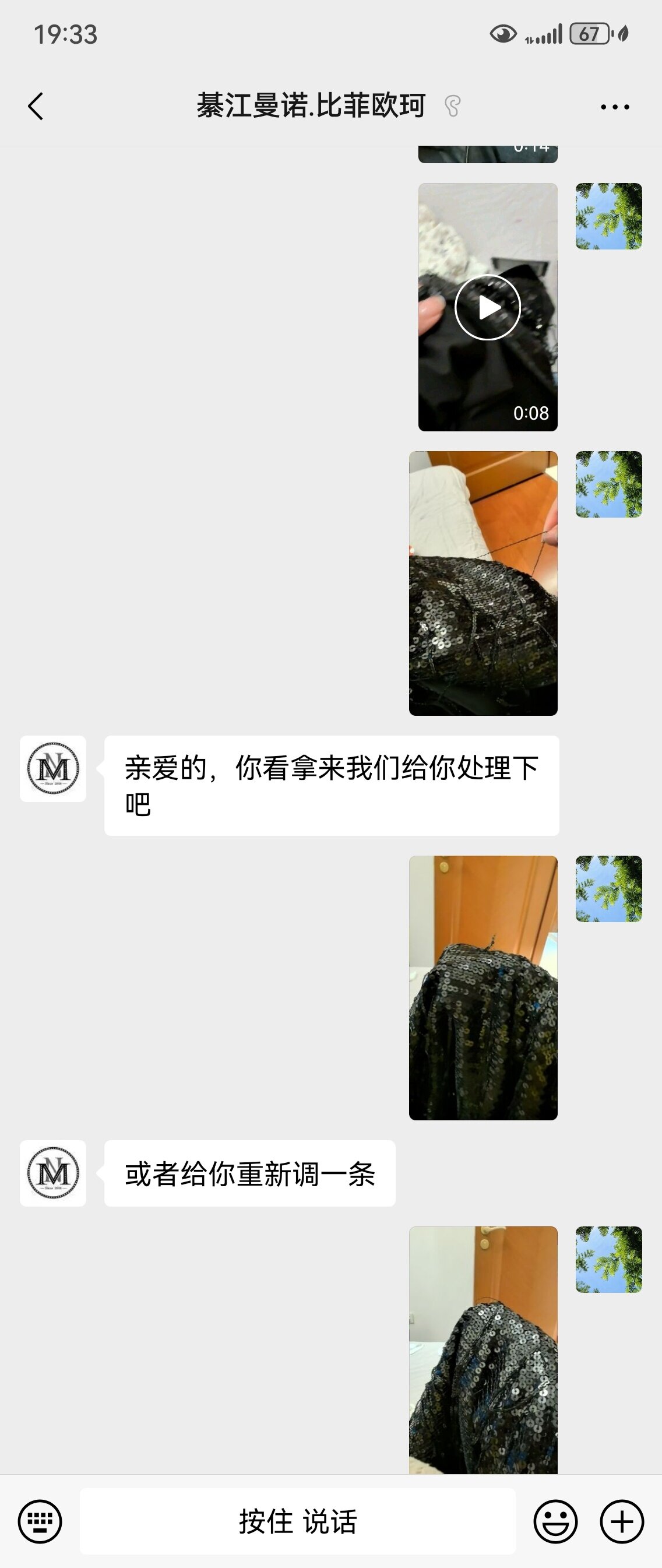Go back from the chat
The width and height of the screenshot is (662, 1568).
(36, 107)
